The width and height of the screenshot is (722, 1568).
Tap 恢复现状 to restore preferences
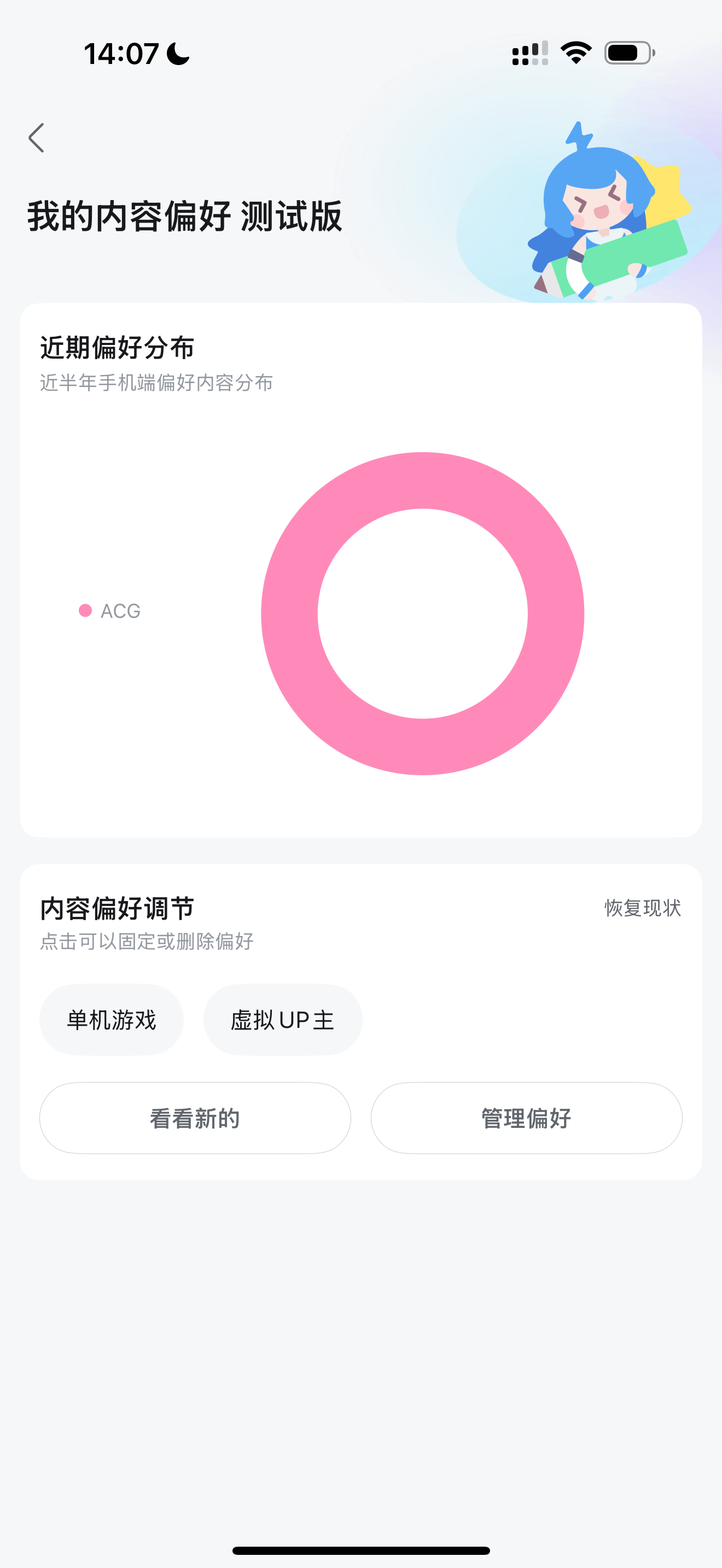click(642, 908)
